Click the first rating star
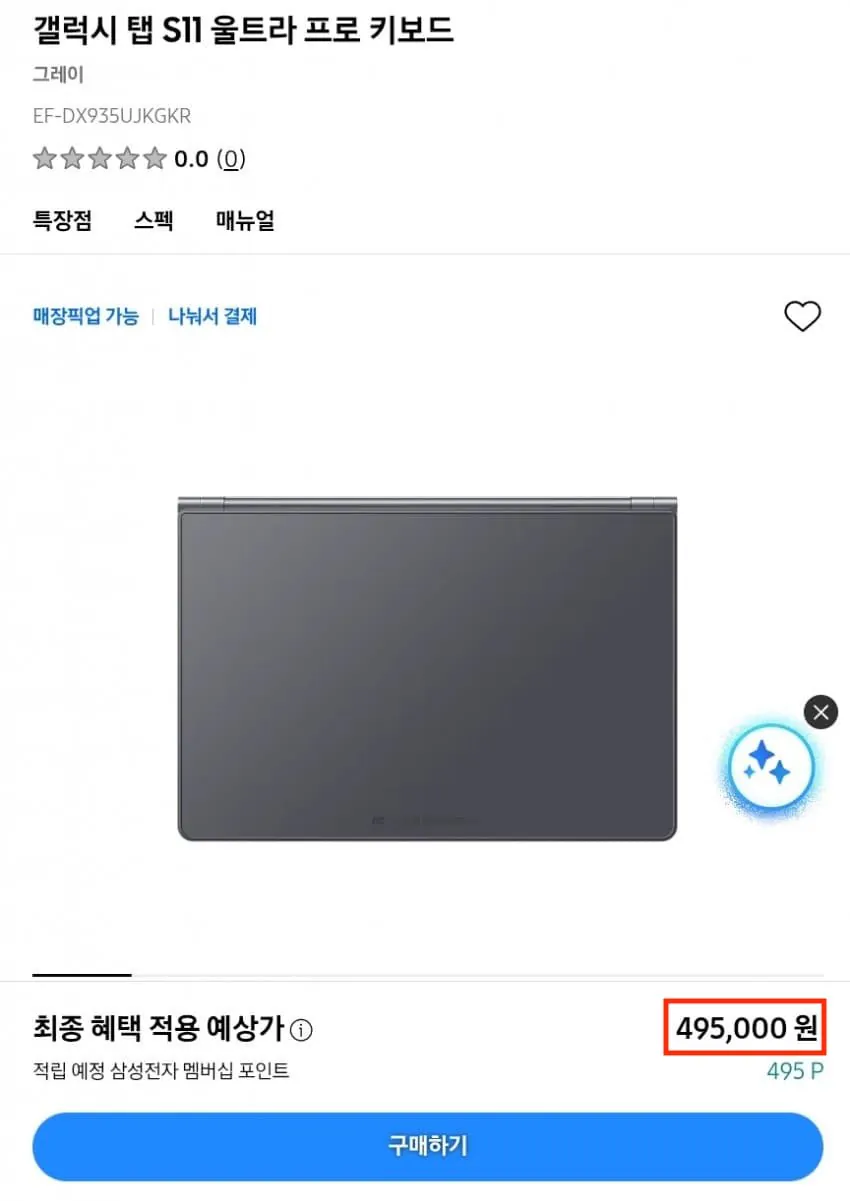Viewport: 850px width, 1201px height. 44,157
